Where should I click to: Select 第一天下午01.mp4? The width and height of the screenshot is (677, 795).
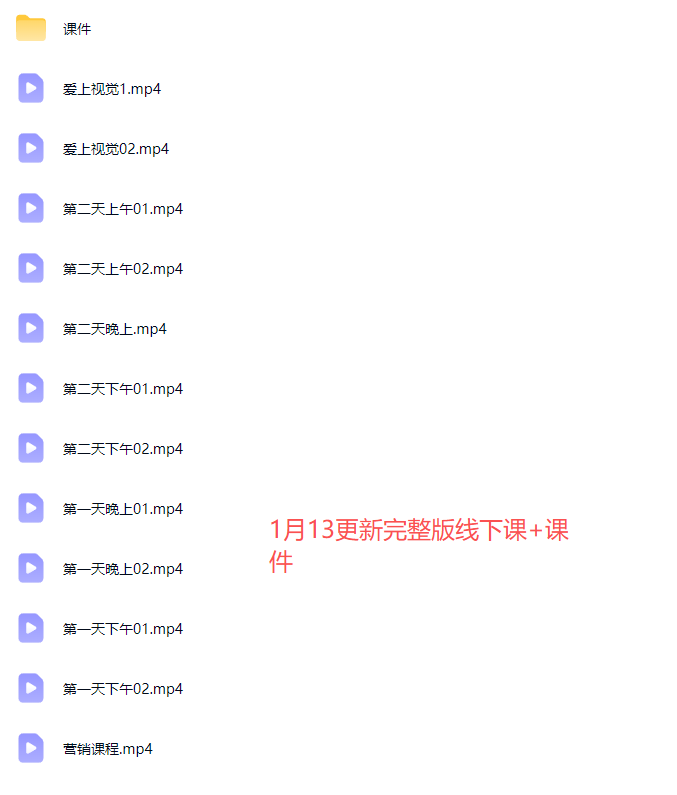123,629
